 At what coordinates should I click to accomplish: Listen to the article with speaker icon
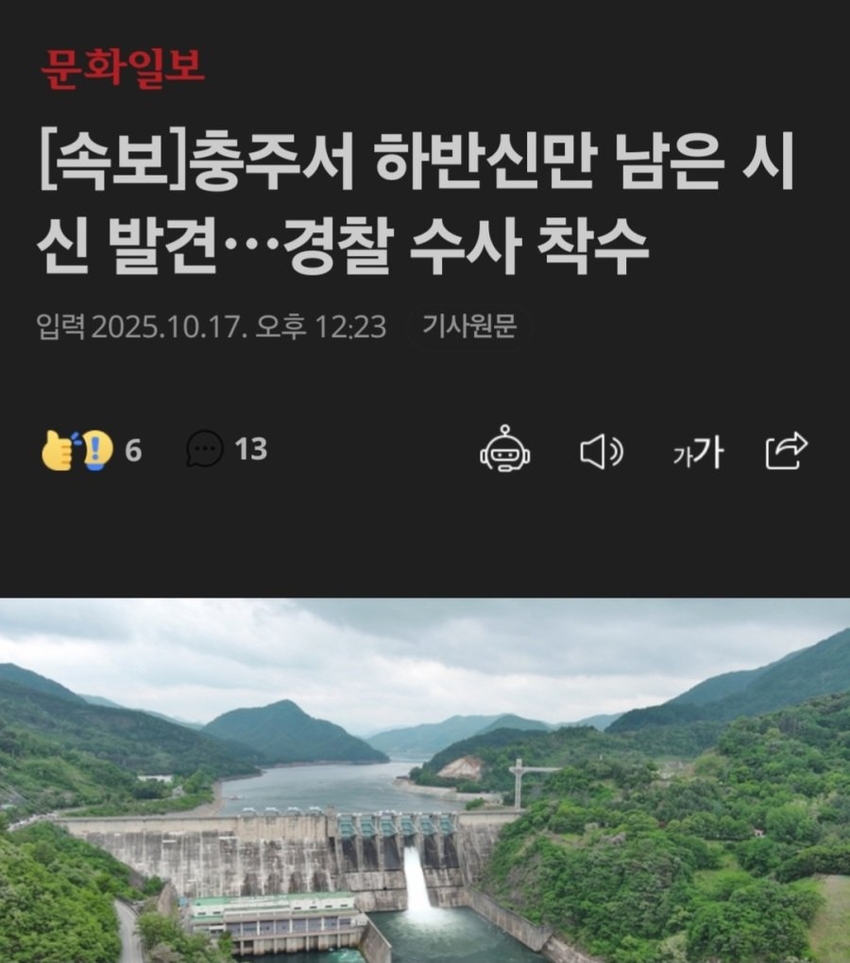(601, 452)
